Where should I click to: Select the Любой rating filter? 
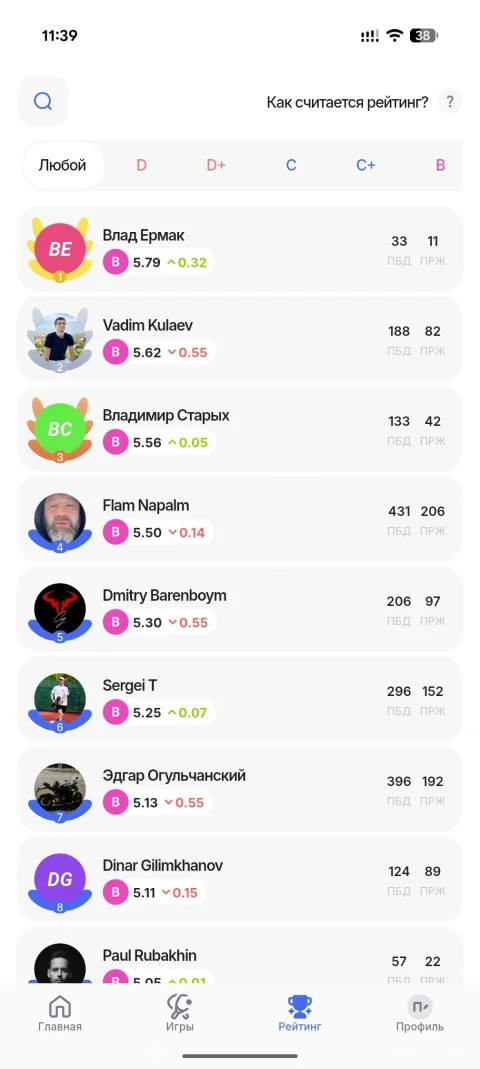click(x=63, y=165)
